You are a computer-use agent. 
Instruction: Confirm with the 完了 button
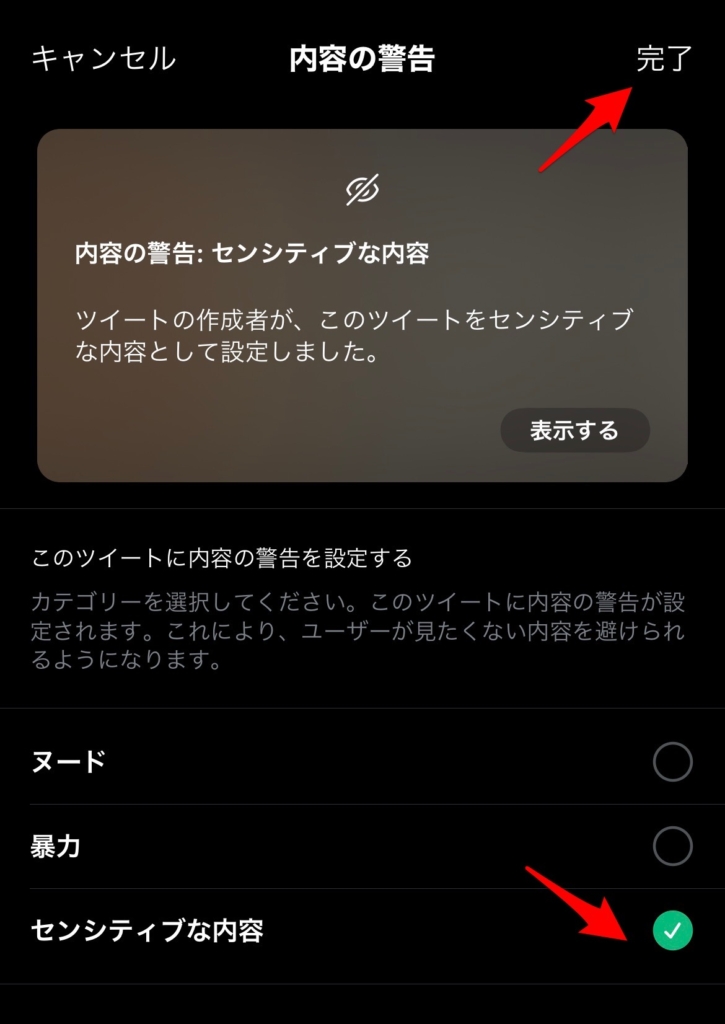[x=664, y=58]
